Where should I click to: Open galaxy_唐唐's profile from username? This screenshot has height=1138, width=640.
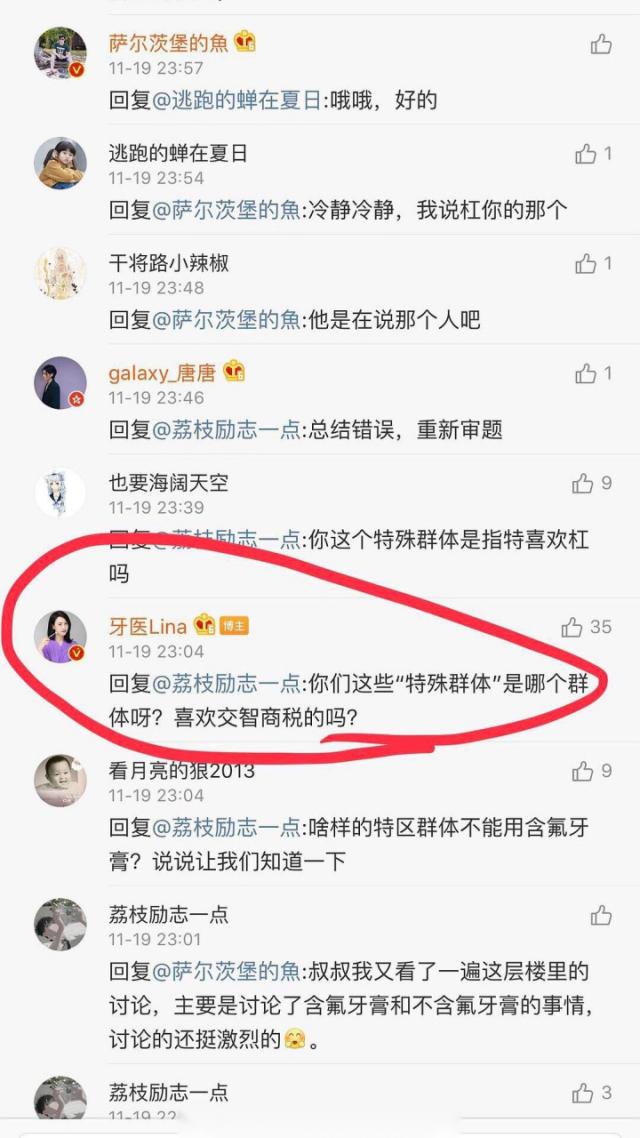coord(162,373)
